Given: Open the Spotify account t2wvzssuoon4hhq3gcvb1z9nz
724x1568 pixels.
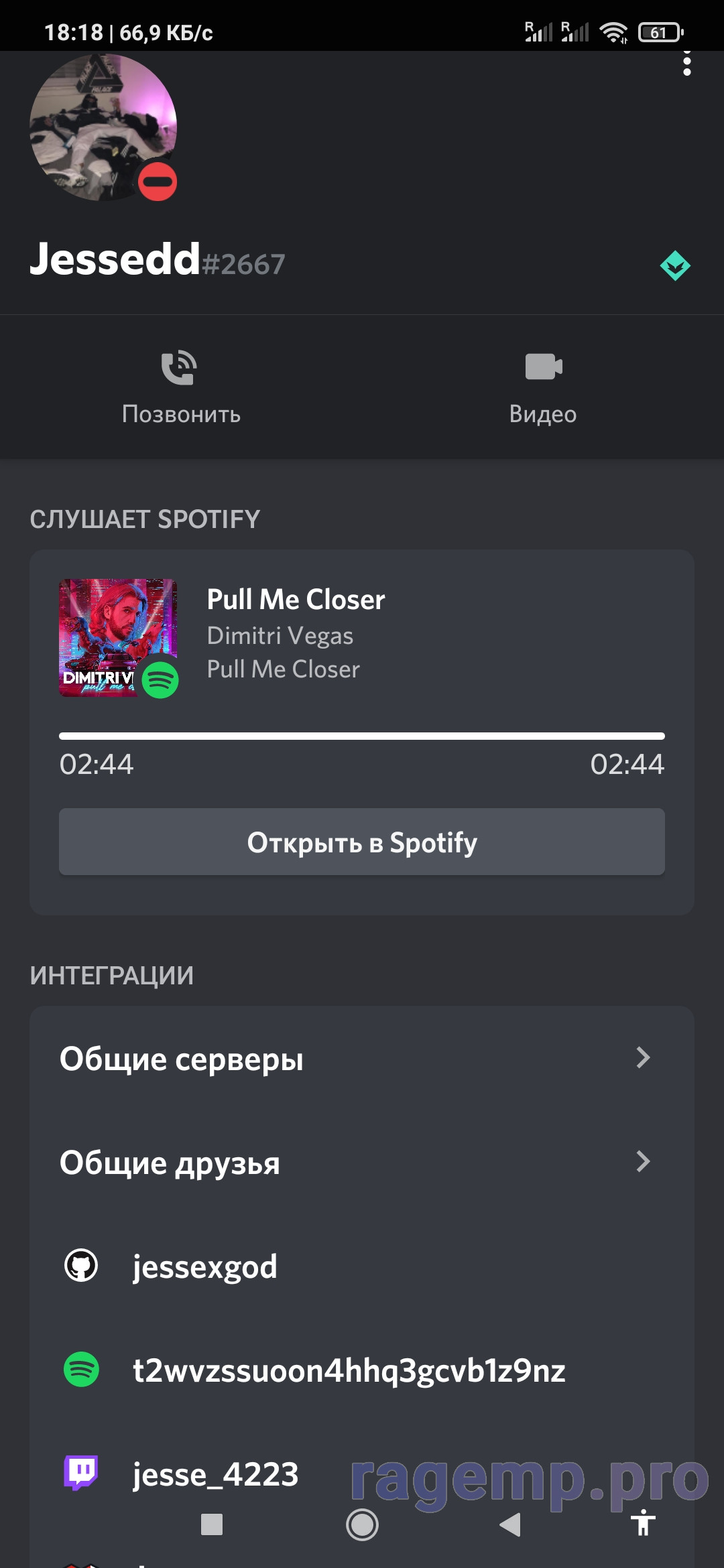Looking at the screenshot, I should pyautogui.click(x=349, y=1370).
